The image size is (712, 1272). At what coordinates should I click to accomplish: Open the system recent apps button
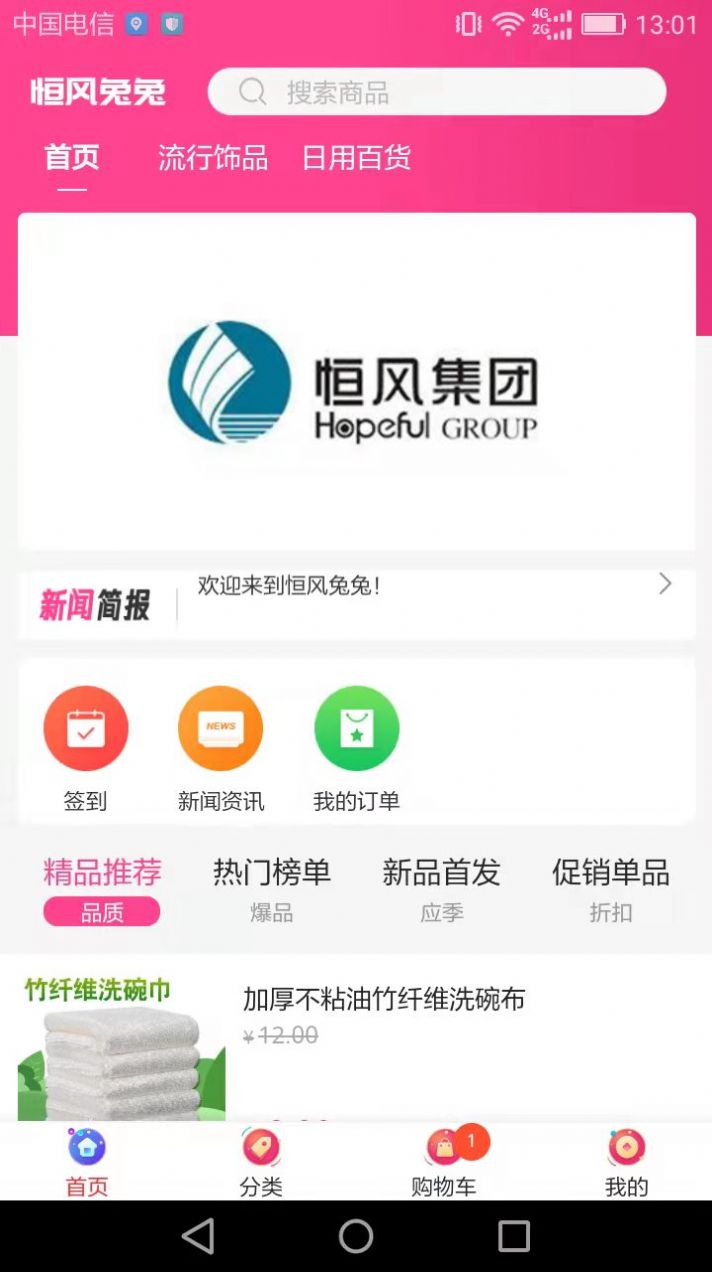[x=514, y=1236]
